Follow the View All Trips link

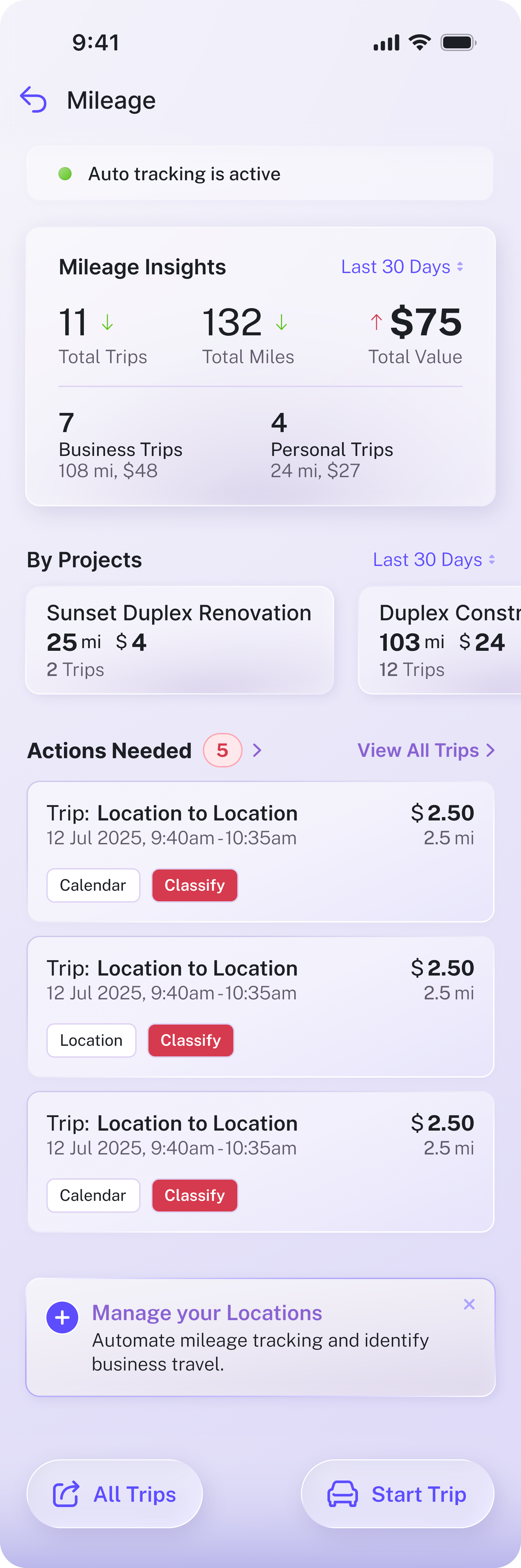point(426,751)
